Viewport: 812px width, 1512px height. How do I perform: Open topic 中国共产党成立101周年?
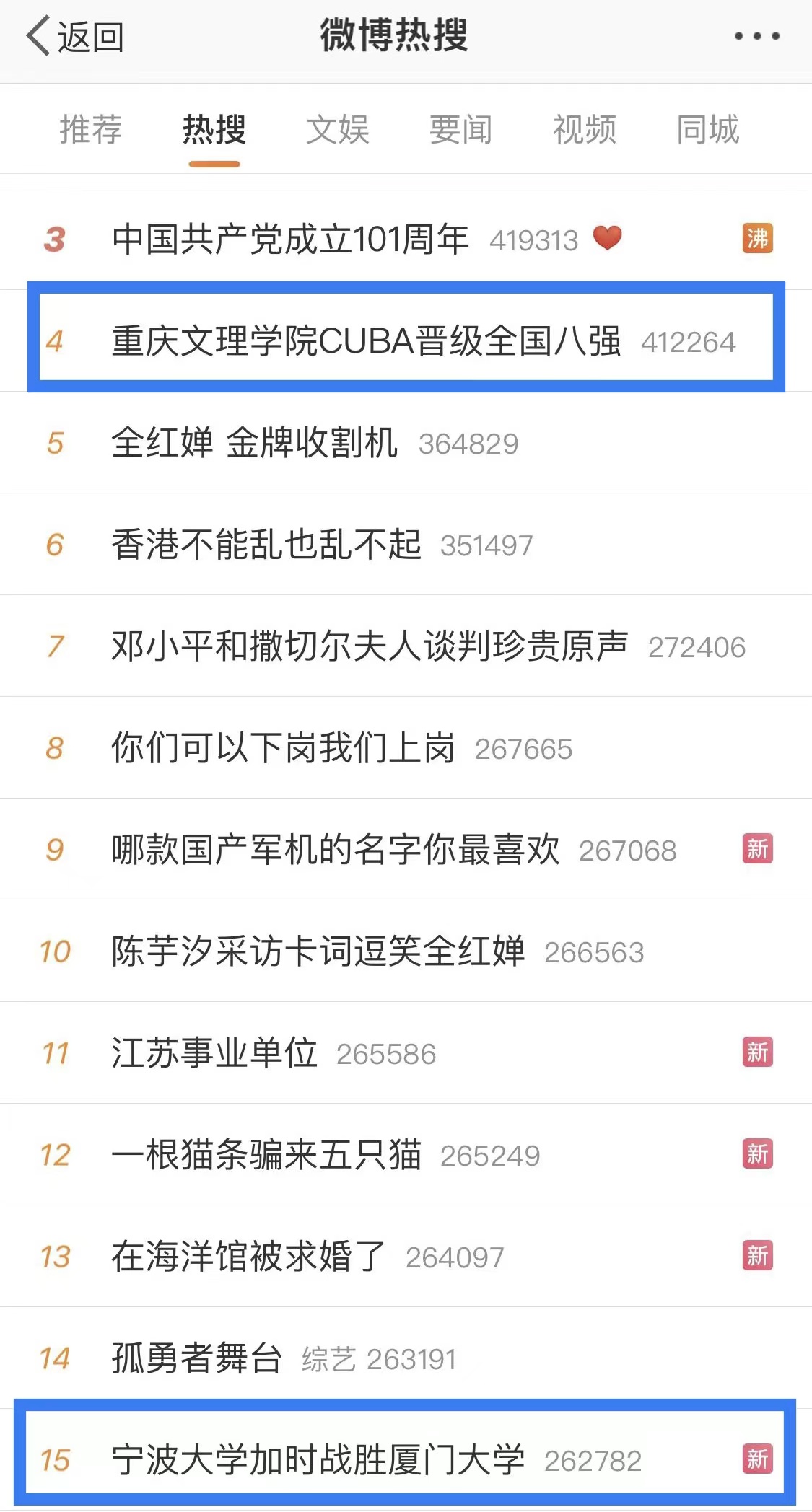(x=290, y=239)
